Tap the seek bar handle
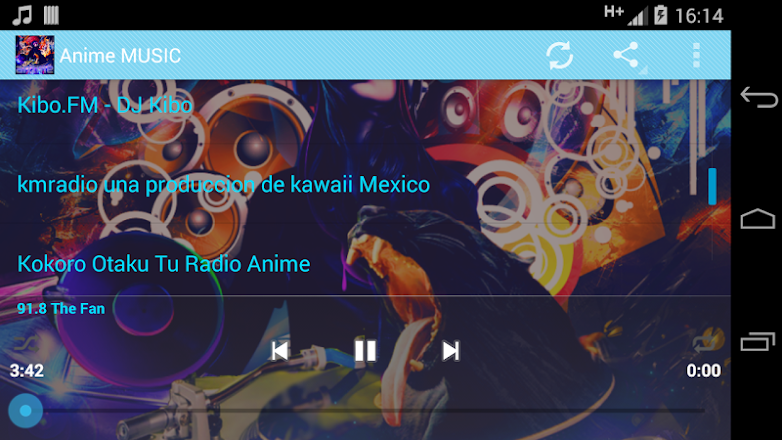 (25, 411)
